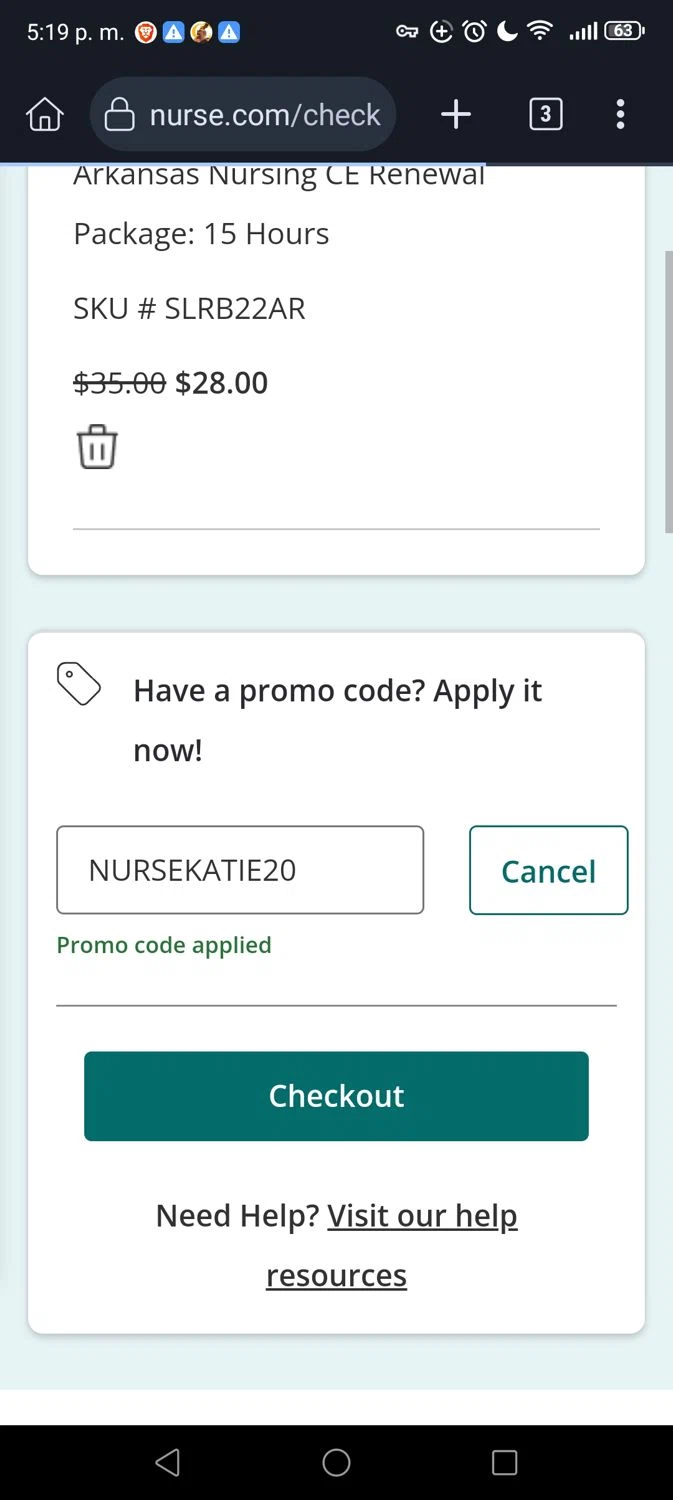Go back using the system back button

pyautogui.click(x=168, y=1463)
